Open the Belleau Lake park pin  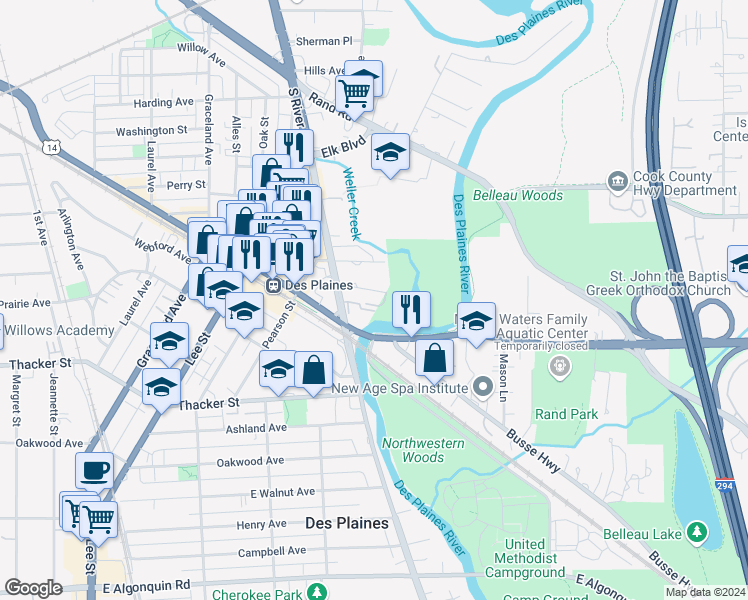point(696,533)
